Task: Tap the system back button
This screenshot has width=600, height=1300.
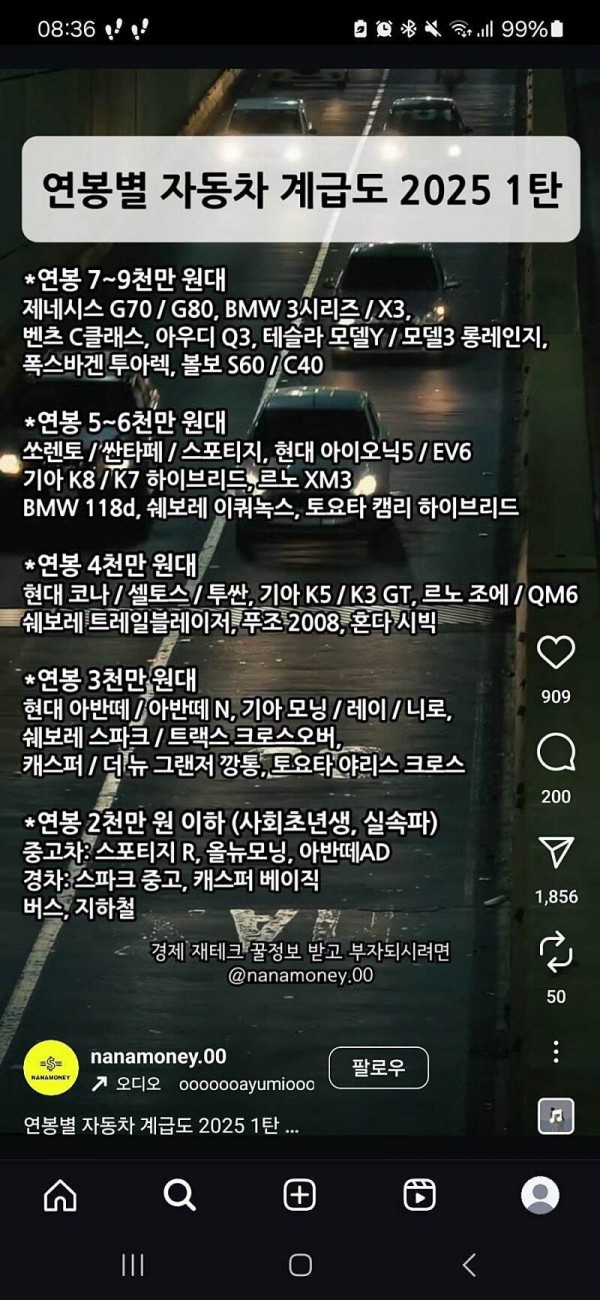Action: pyautogui.click(x=469, y=1265)
